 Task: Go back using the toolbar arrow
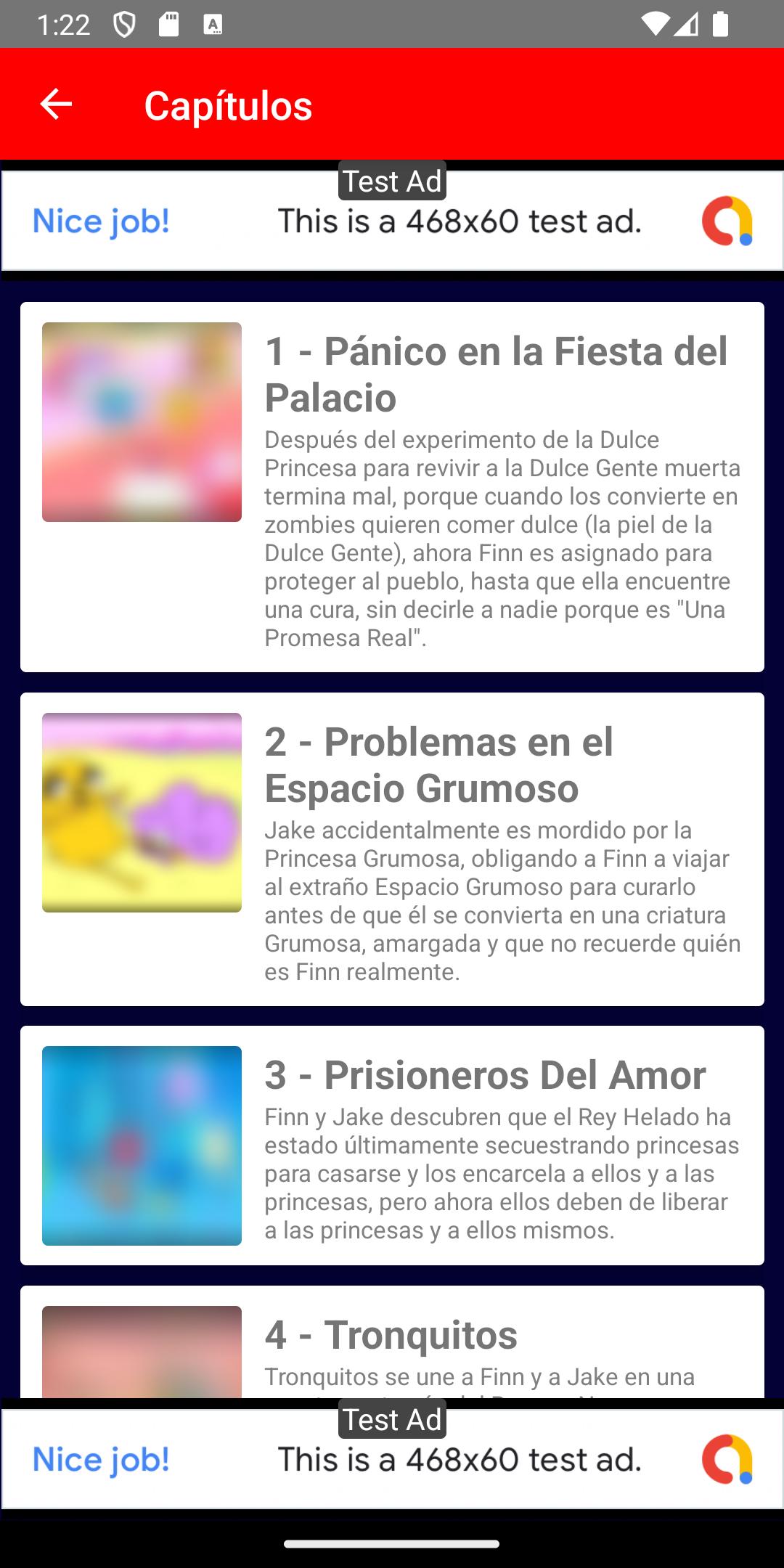pos(56,105)
